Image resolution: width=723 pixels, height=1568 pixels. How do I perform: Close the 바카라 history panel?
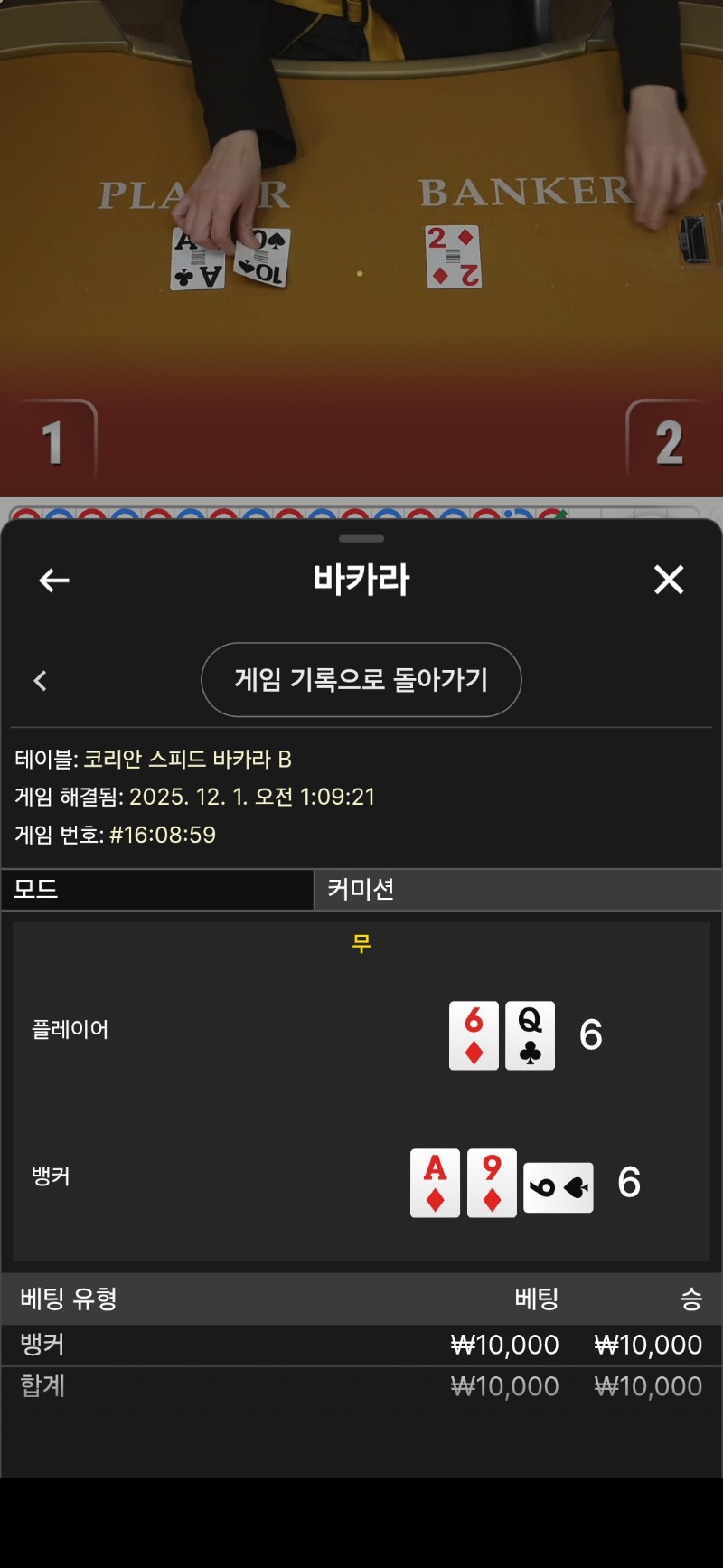click(669, 580)
